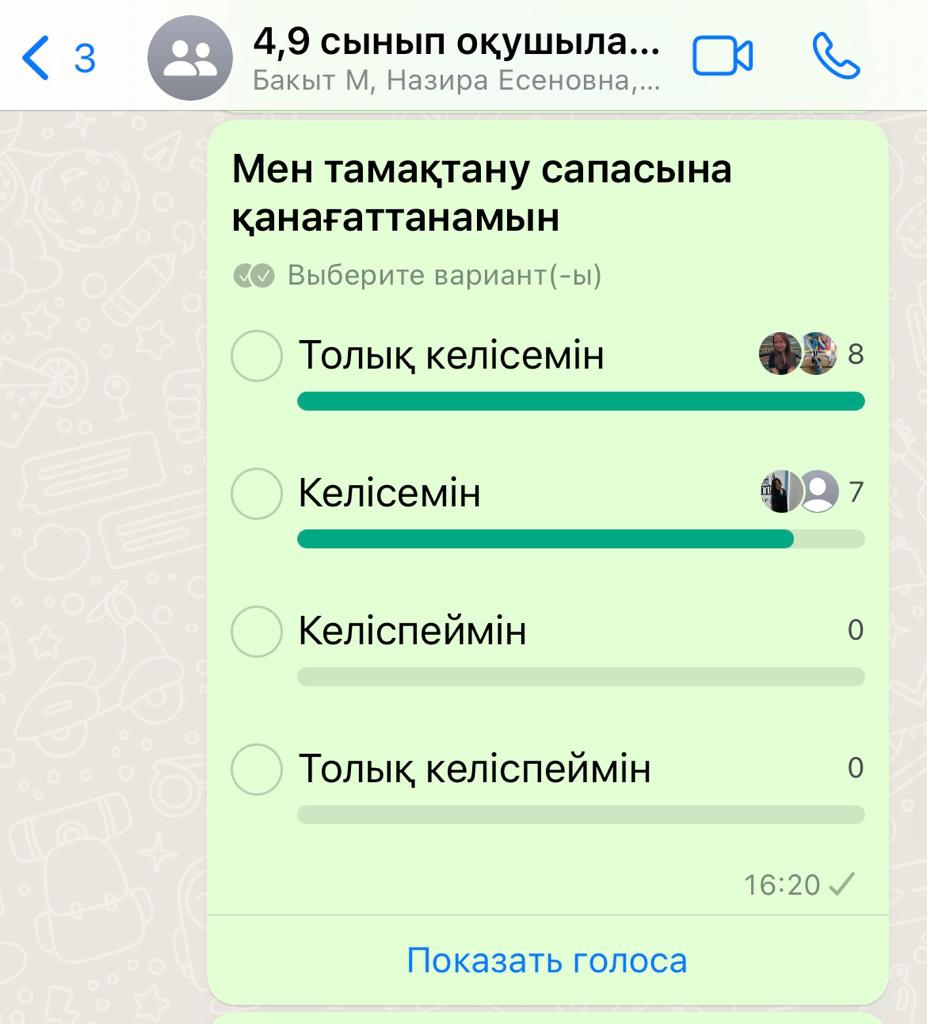Screen dimensions: 927x1024
Task: Select the poll option Келісемін
Action: pos(257,494)
